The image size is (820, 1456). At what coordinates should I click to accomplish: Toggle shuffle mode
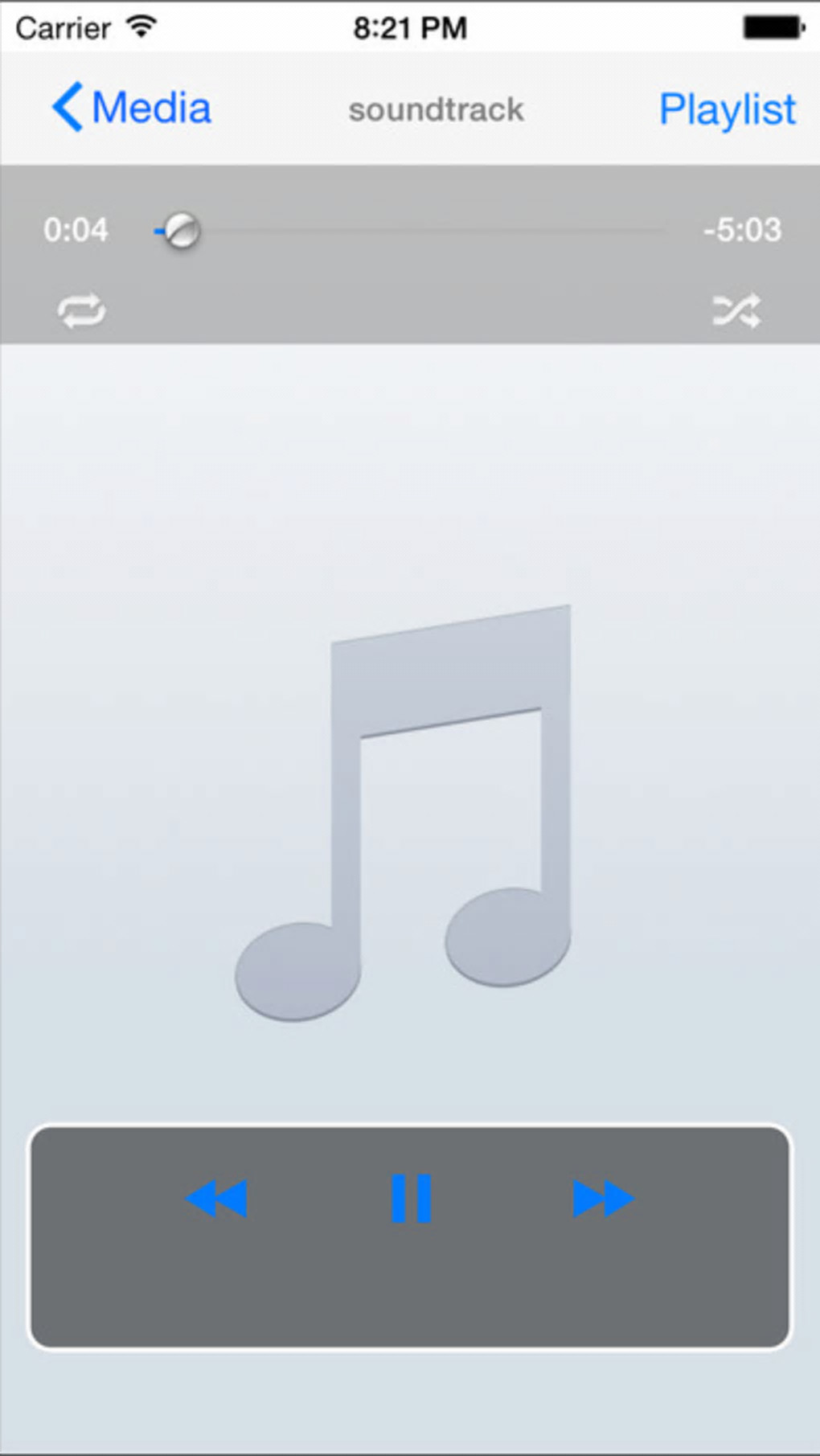[x=736, y=310]
